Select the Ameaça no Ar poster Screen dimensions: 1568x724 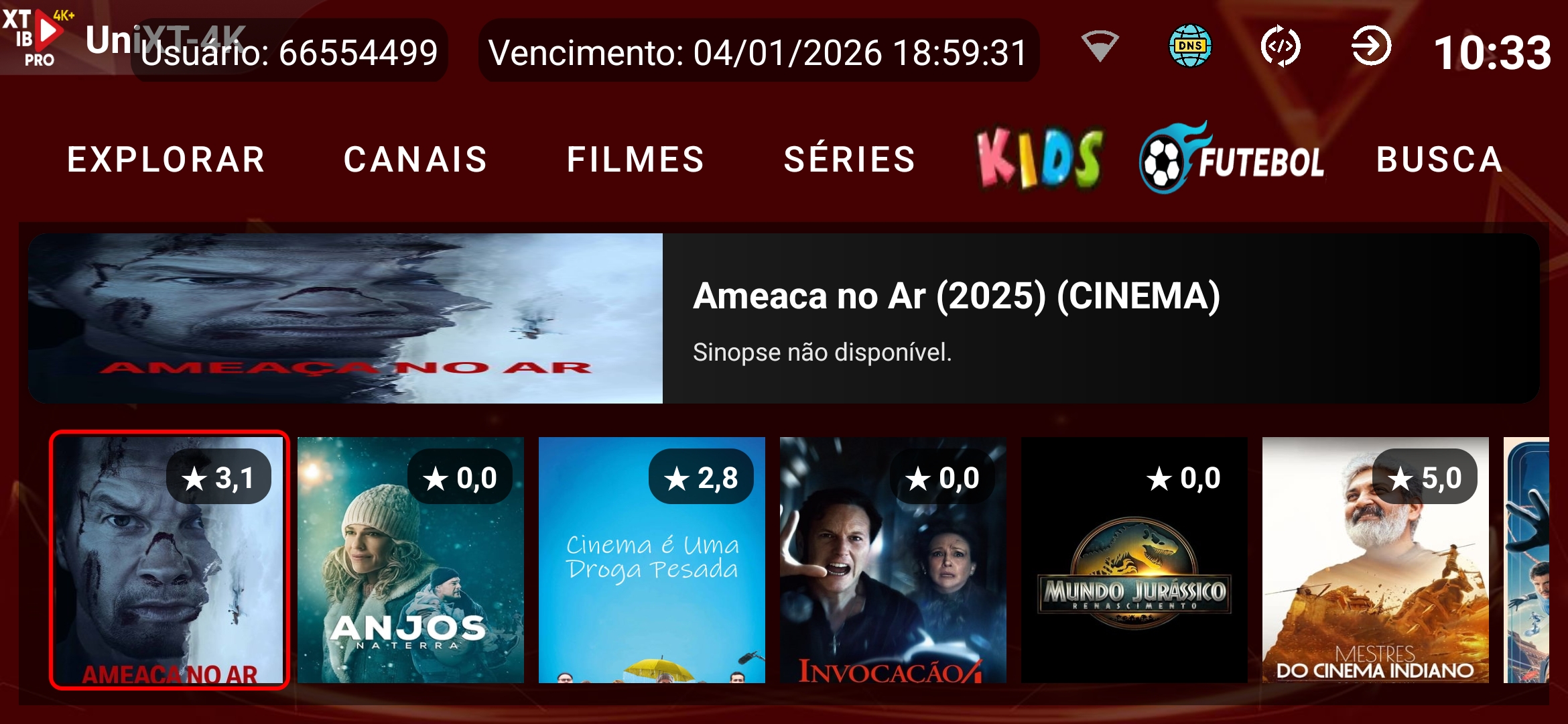click(x=169, y=560)
